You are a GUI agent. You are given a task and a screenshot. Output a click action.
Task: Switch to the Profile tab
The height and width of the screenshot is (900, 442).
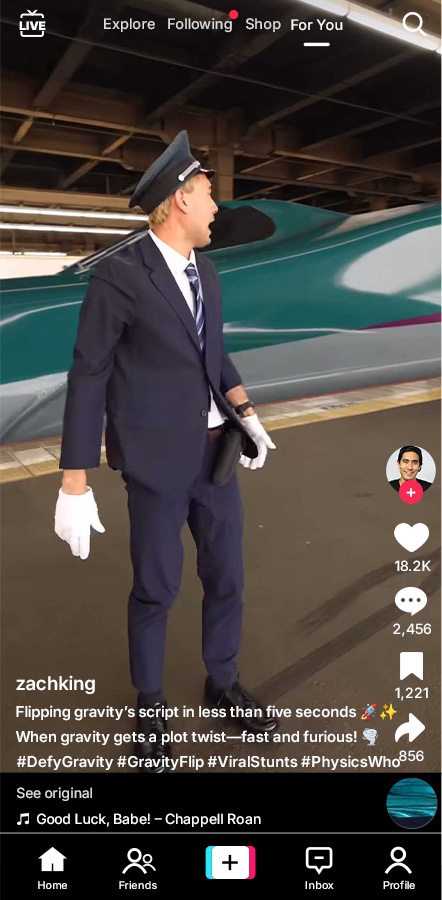tap(399, 868)
